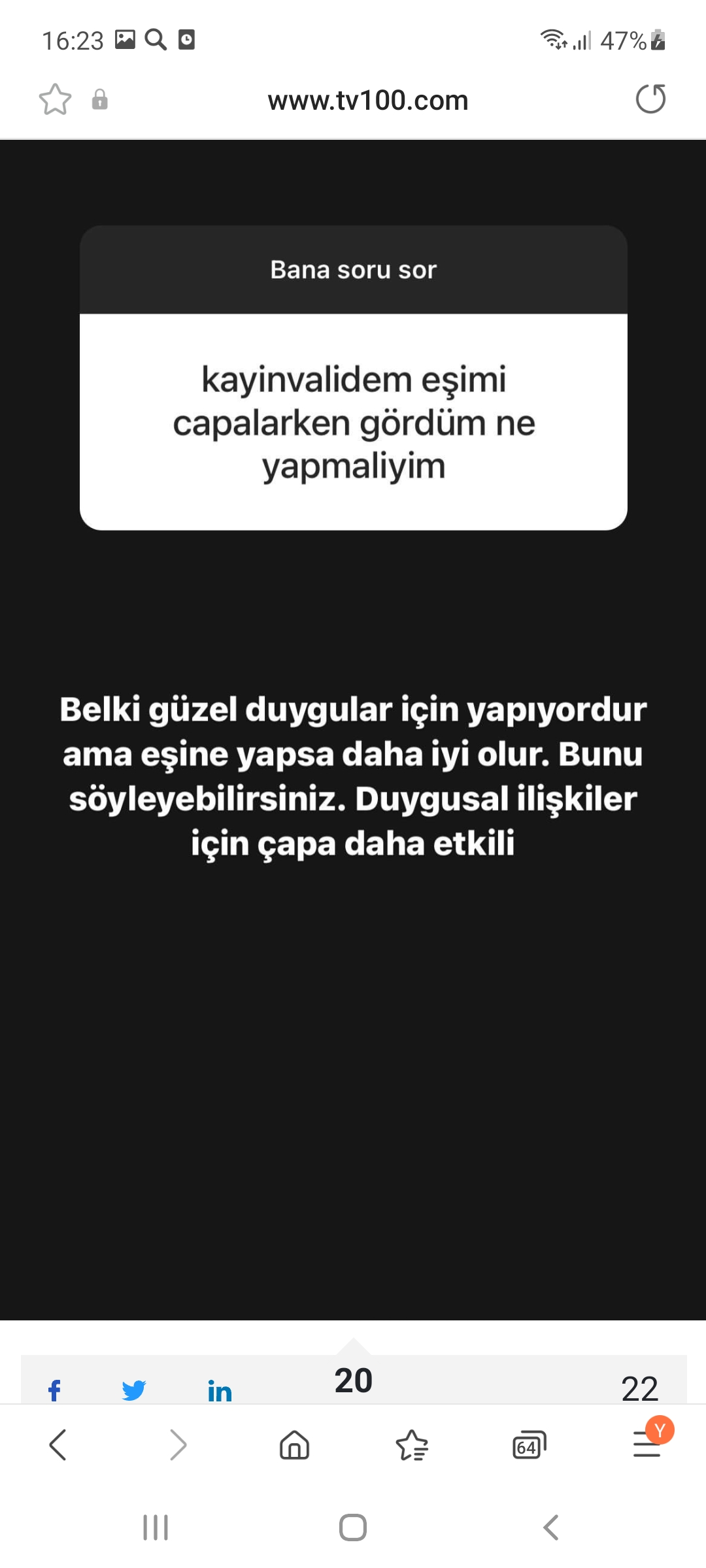
Task: Share the article on LinkedIn
Action: click(x=220, y=1392)
